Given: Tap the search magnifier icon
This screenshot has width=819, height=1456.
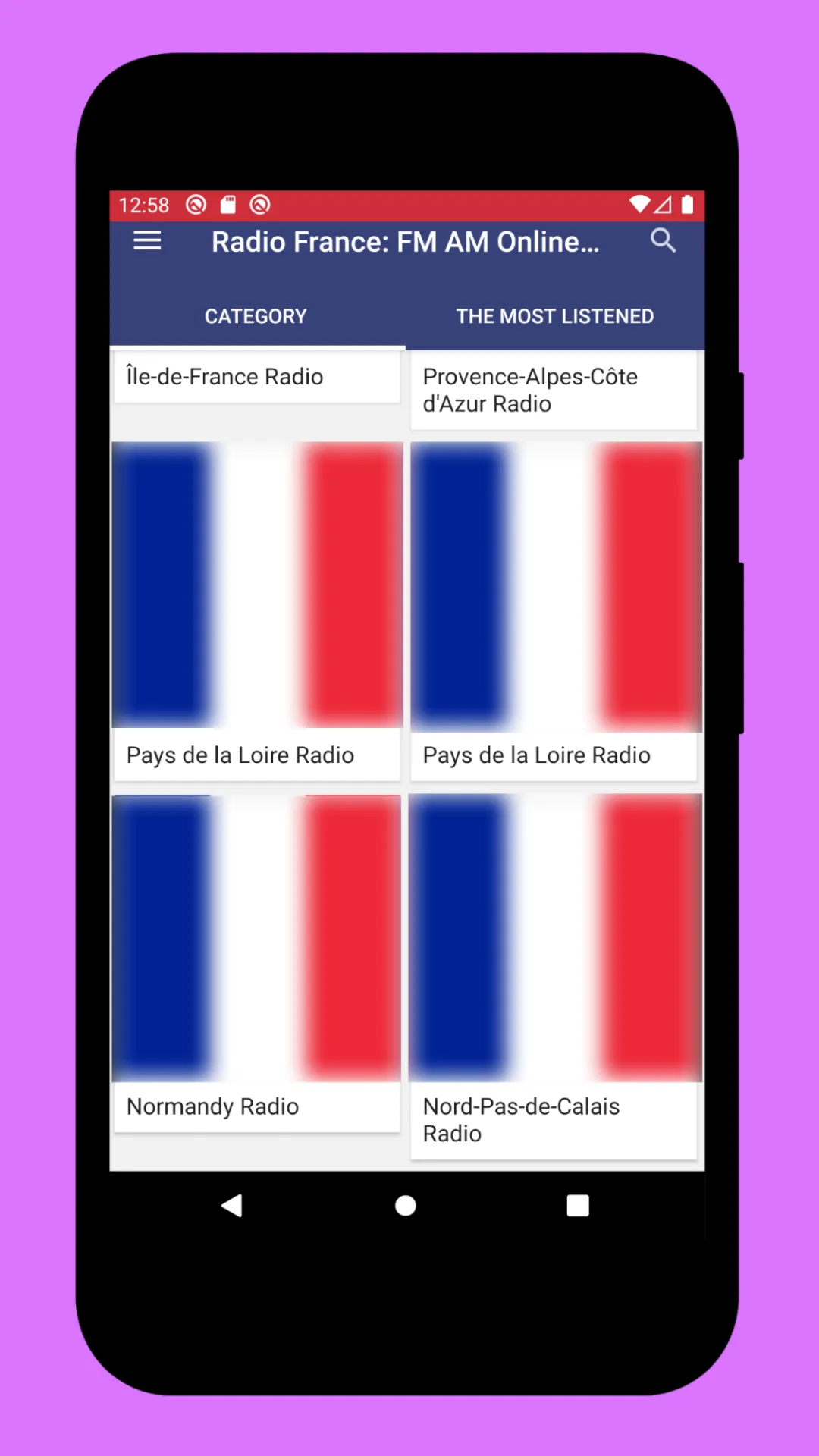Looking at the screenshot, I should [663, 240].
